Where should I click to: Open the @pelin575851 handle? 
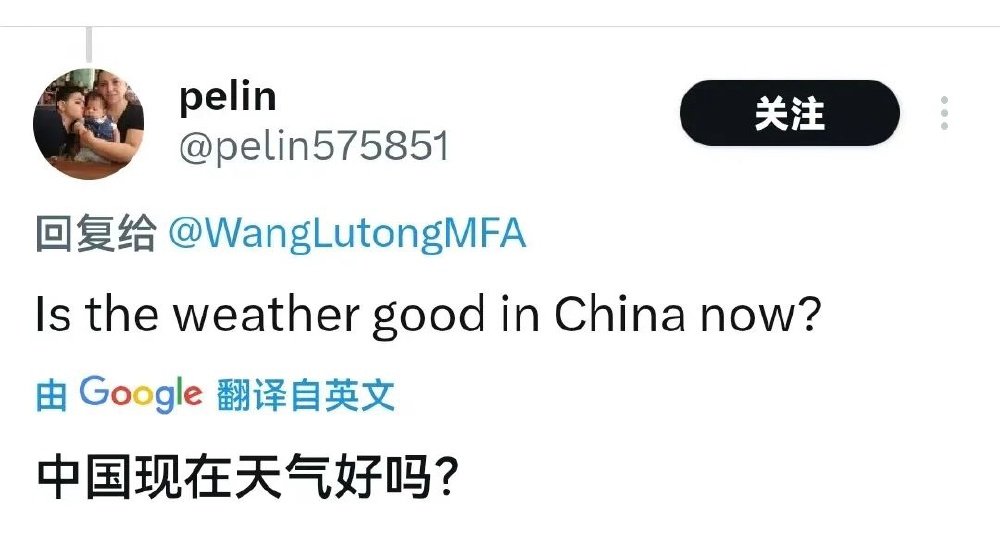[x=314, y=147]
